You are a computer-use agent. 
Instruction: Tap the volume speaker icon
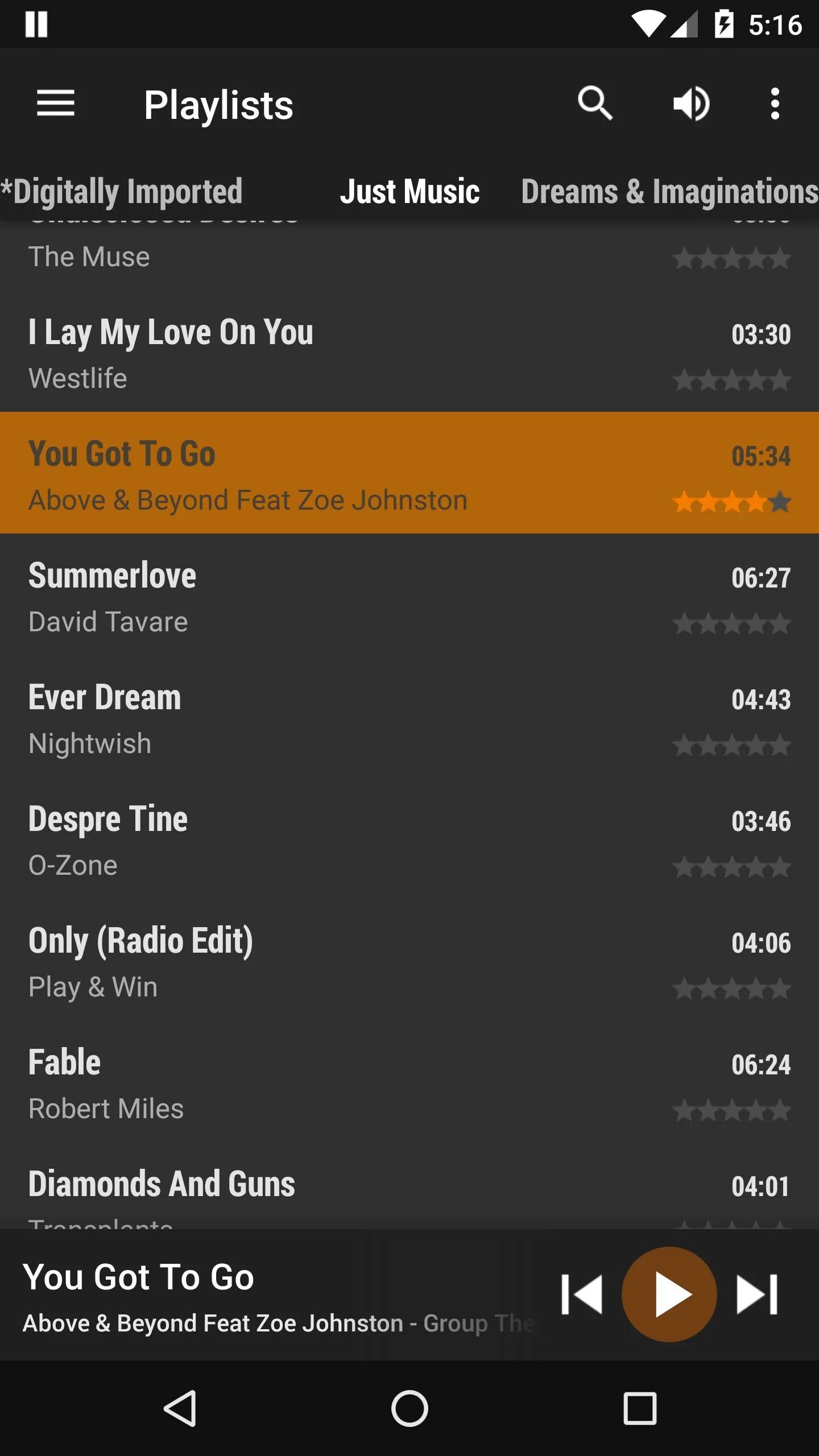(690, 104)
